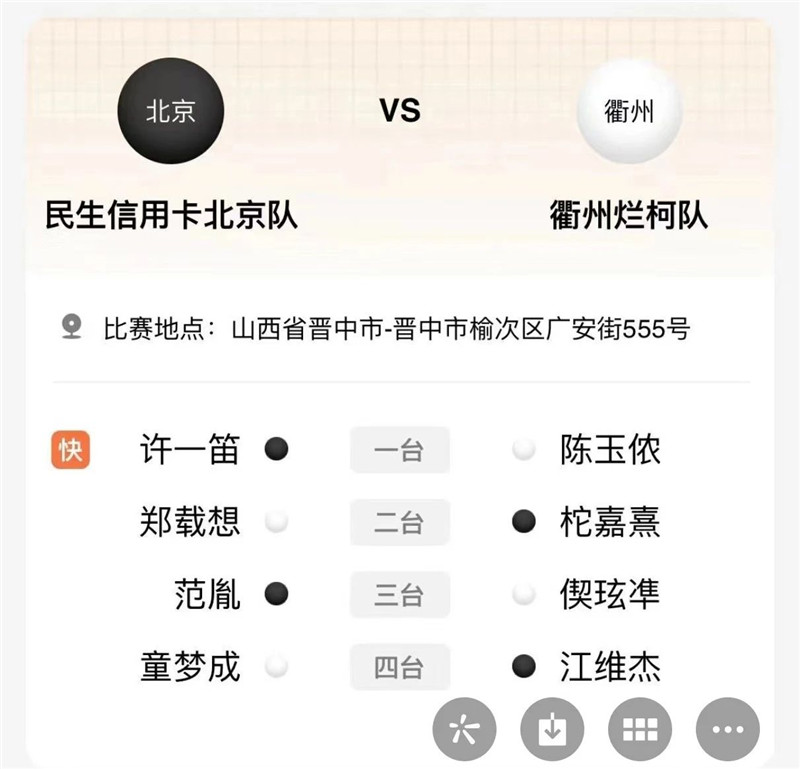Open the three-dot more options menu

click(x=728, y=729)
